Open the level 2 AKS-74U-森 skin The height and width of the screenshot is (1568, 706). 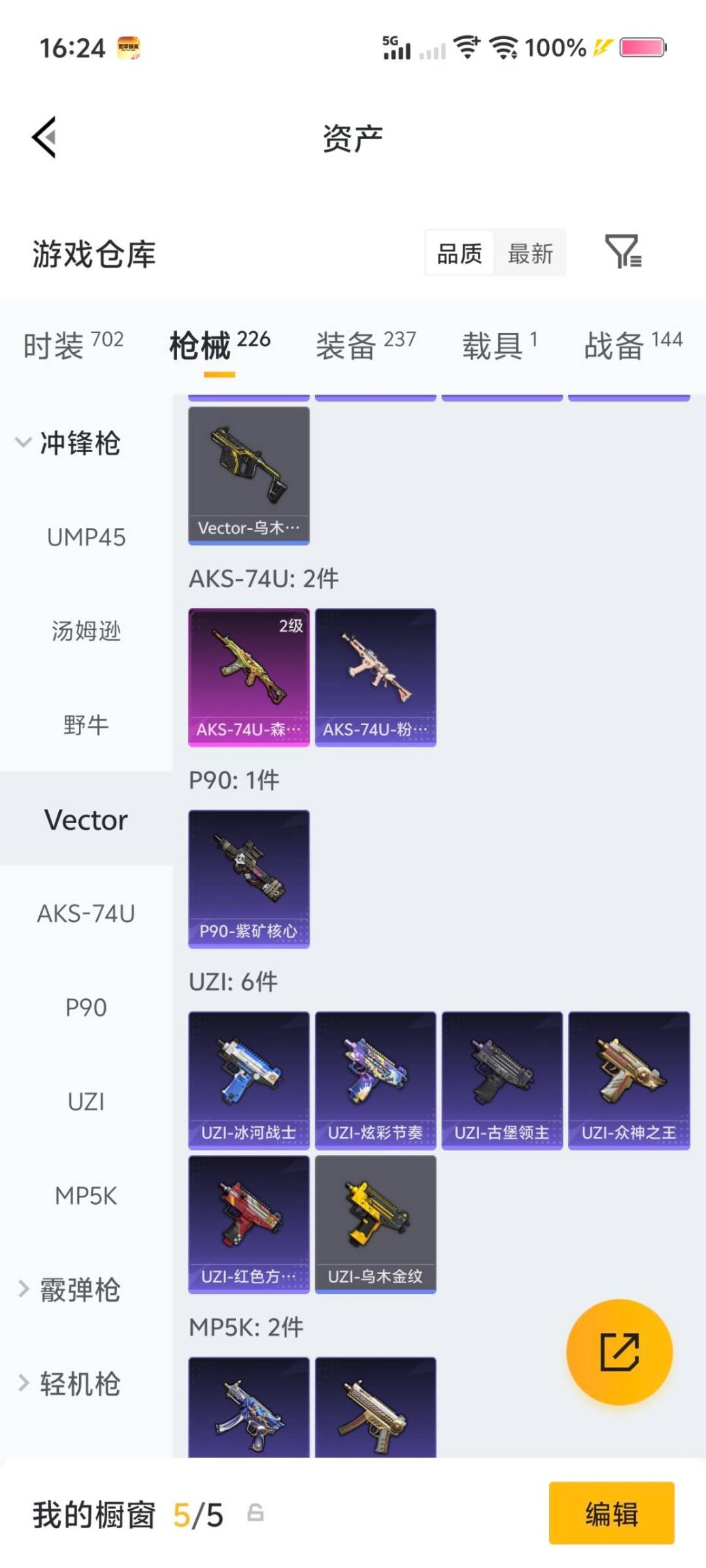point(248,677)
